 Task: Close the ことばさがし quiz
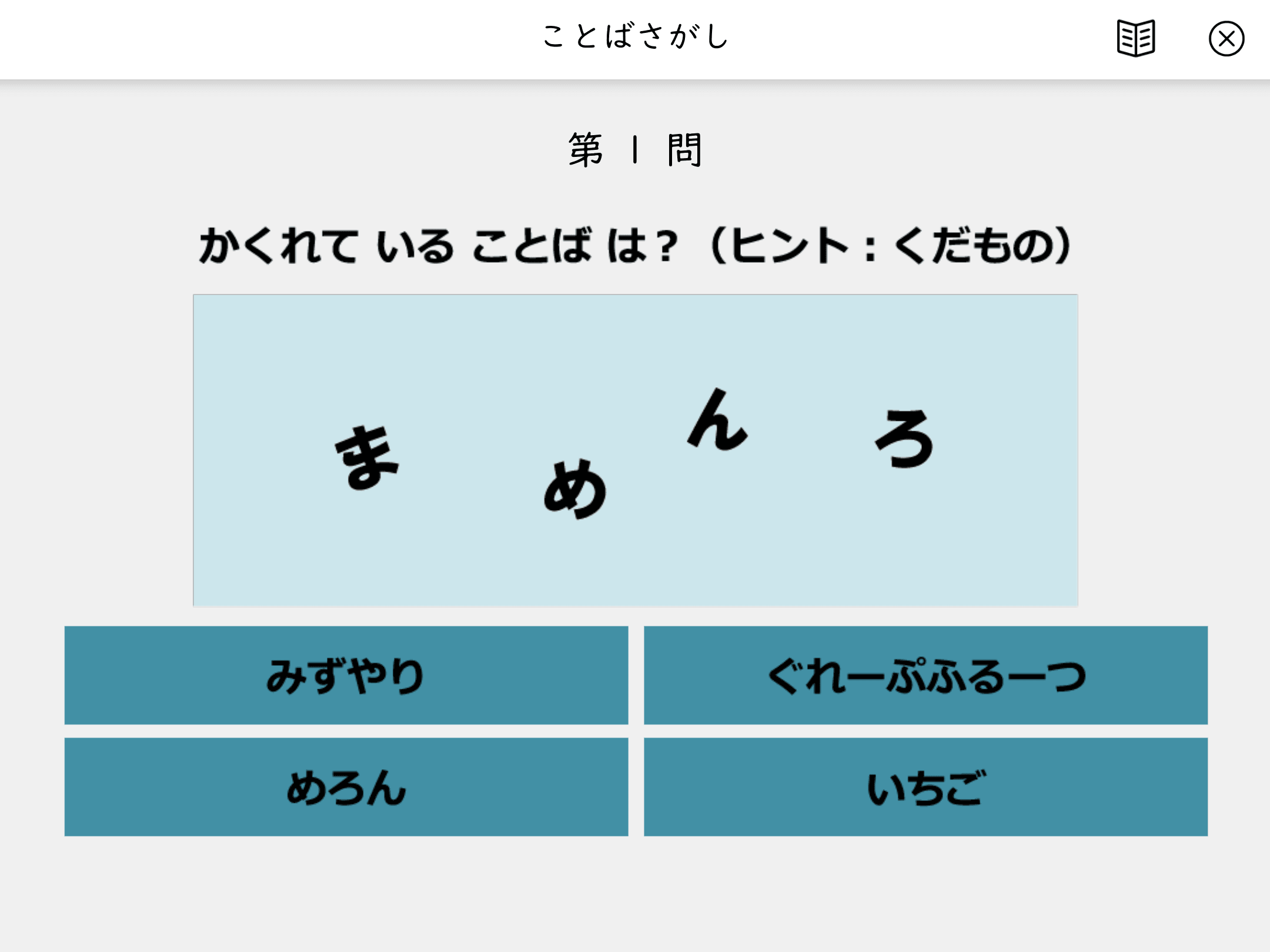(1226, 39)
